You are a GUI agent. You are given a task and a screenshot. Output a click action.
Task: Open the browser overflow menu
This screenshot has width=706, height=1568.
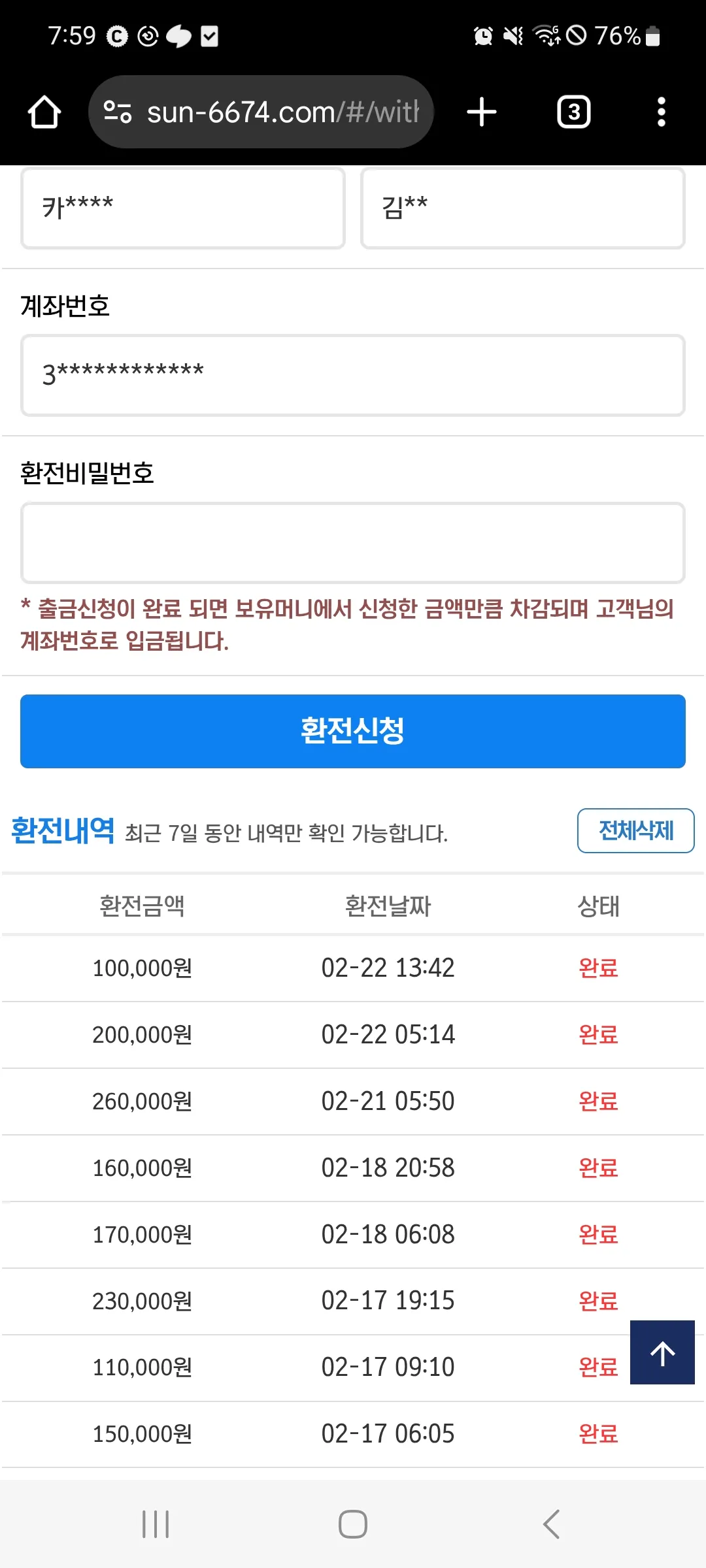point(661,112)
